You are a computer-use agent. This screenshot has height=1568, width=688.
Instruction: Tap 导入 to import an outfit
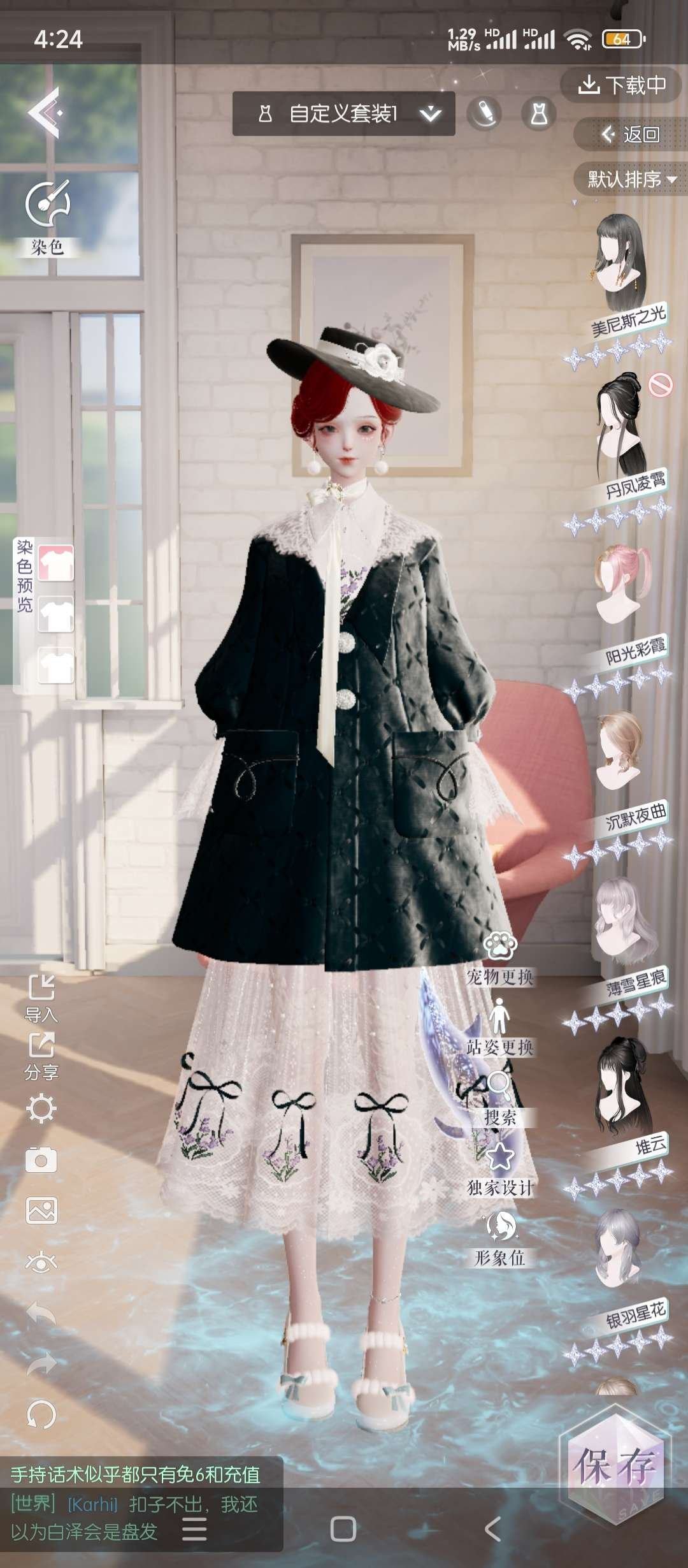point(41,998)
